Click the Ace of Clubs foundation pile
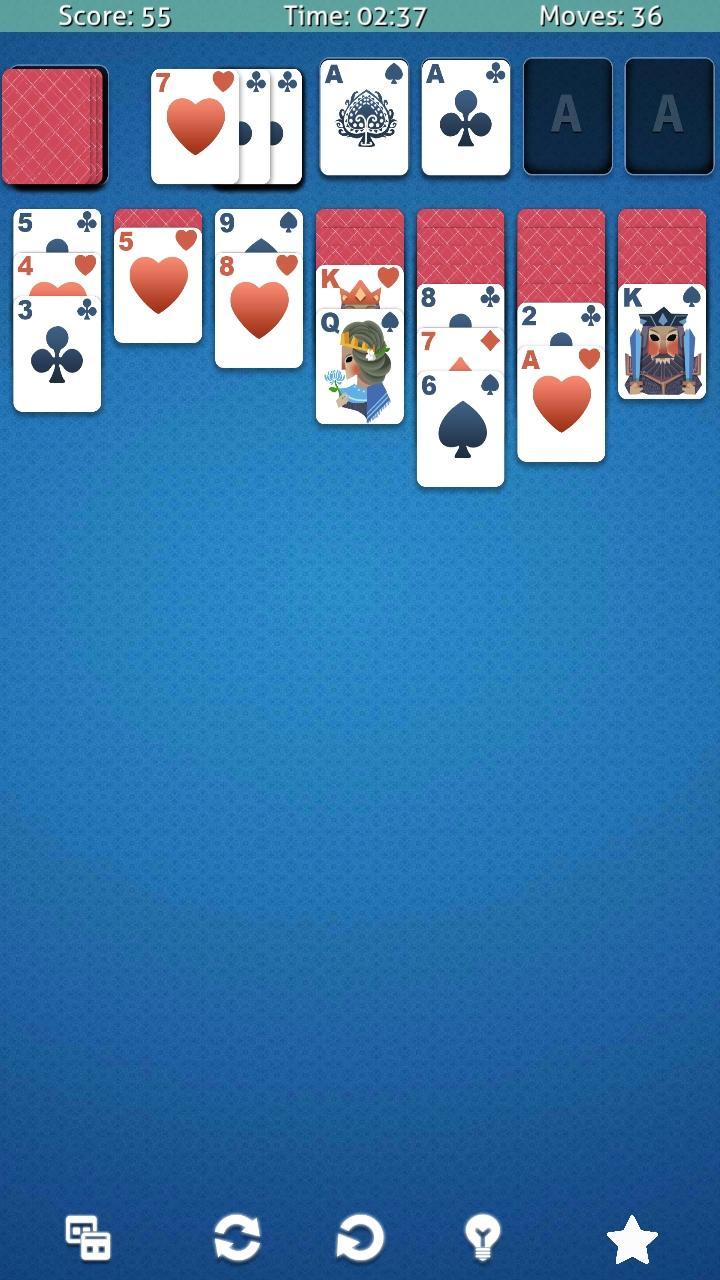720x1280 pixels. (465, 115)
